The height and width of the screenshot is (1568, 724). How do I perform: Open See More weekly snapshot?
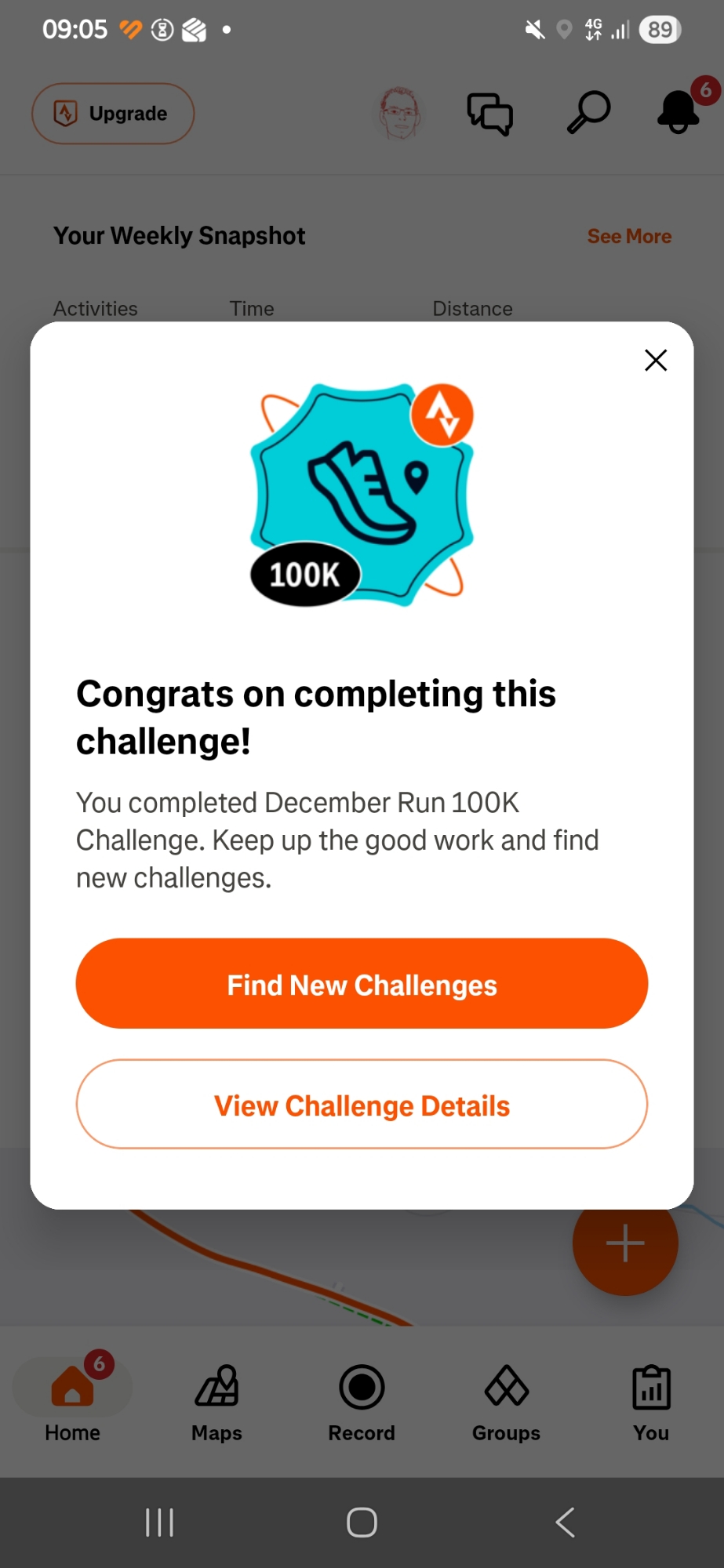click(629, 236)
